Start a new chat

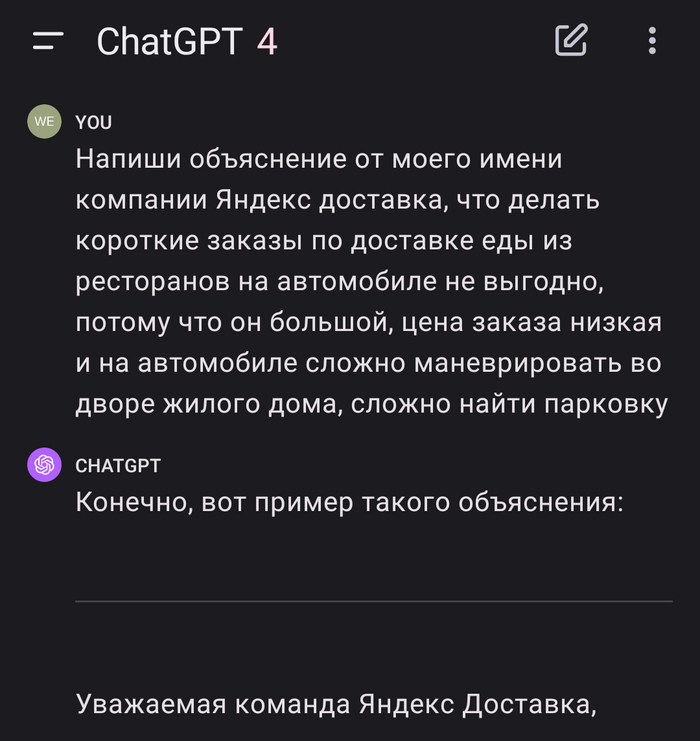tap(571, 40)
